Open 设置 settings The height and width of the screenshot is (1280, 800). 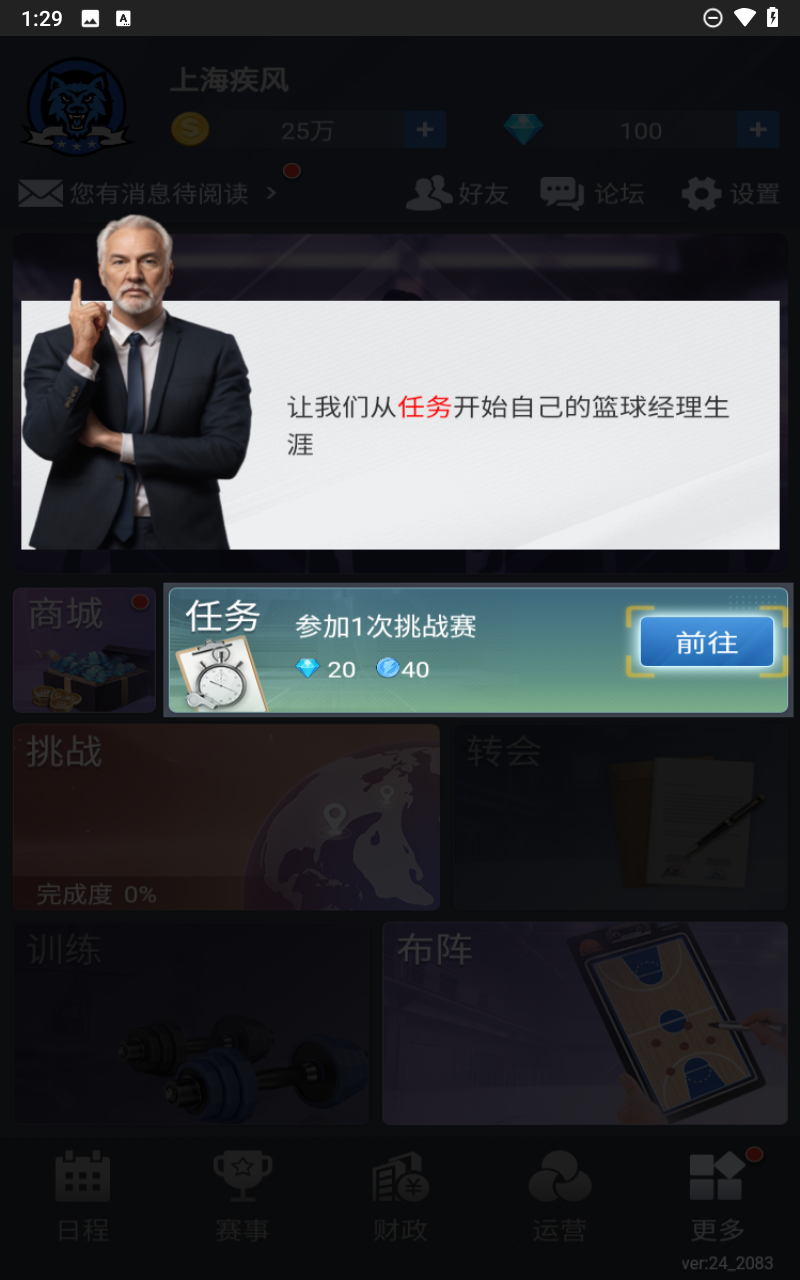point(730,193)
